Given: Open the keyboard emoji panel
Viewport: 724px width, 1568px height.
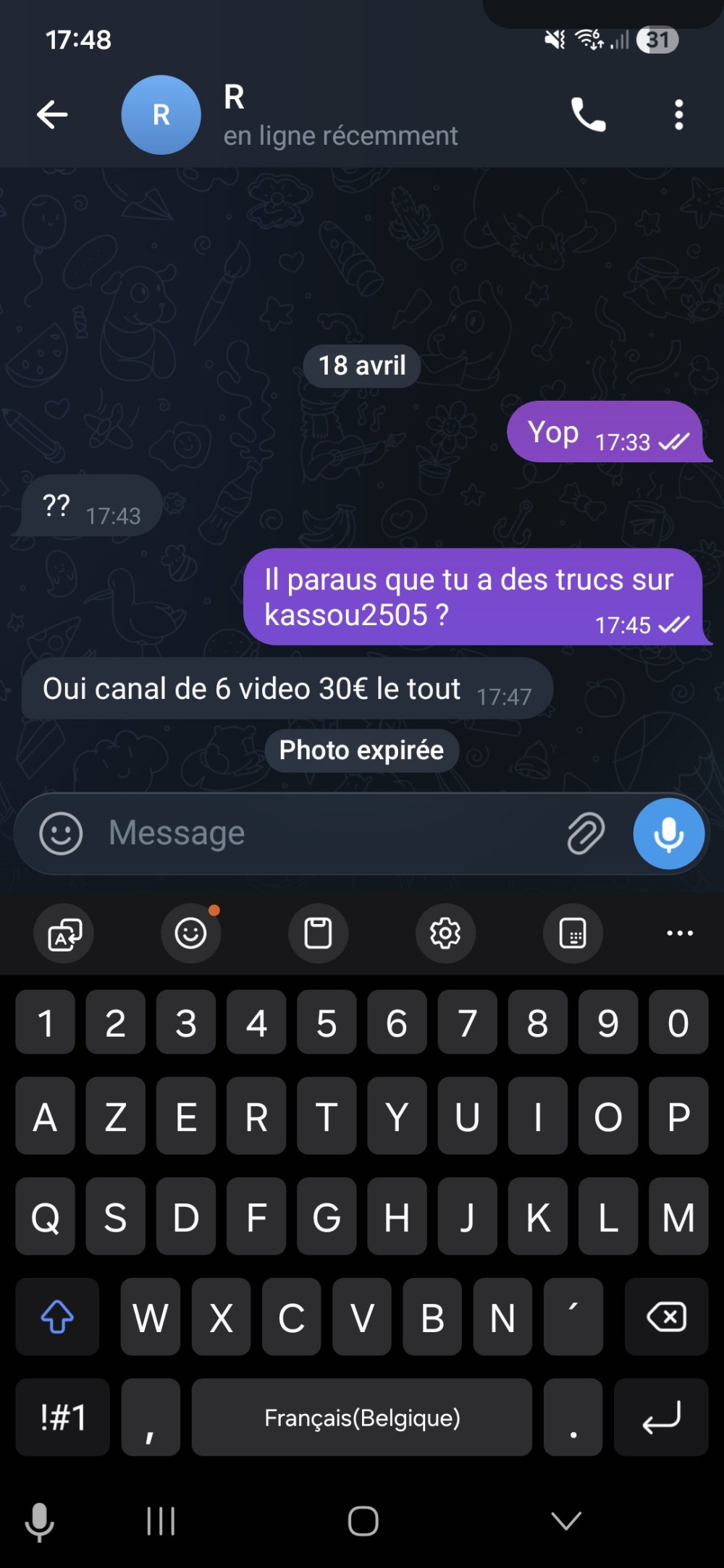Looking at the screenshot, I should pos(190,933).
